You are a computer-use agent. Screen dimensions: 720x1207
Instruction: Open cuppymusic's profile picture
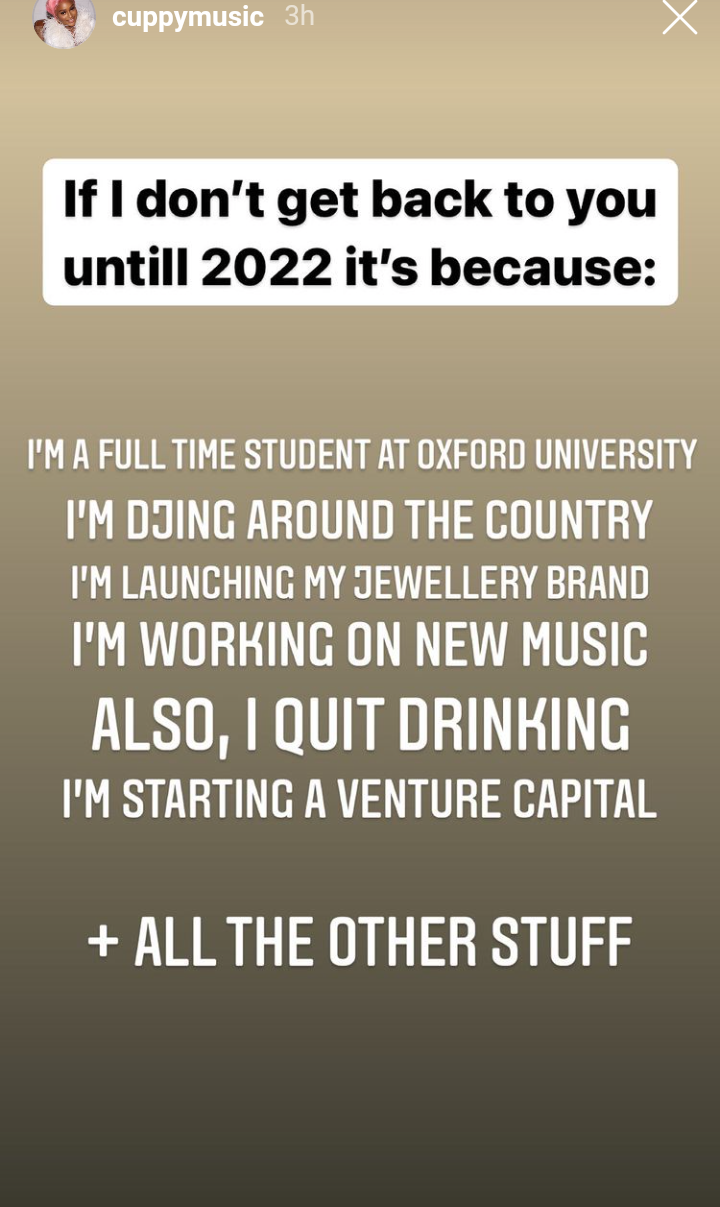tap(63, 18)
